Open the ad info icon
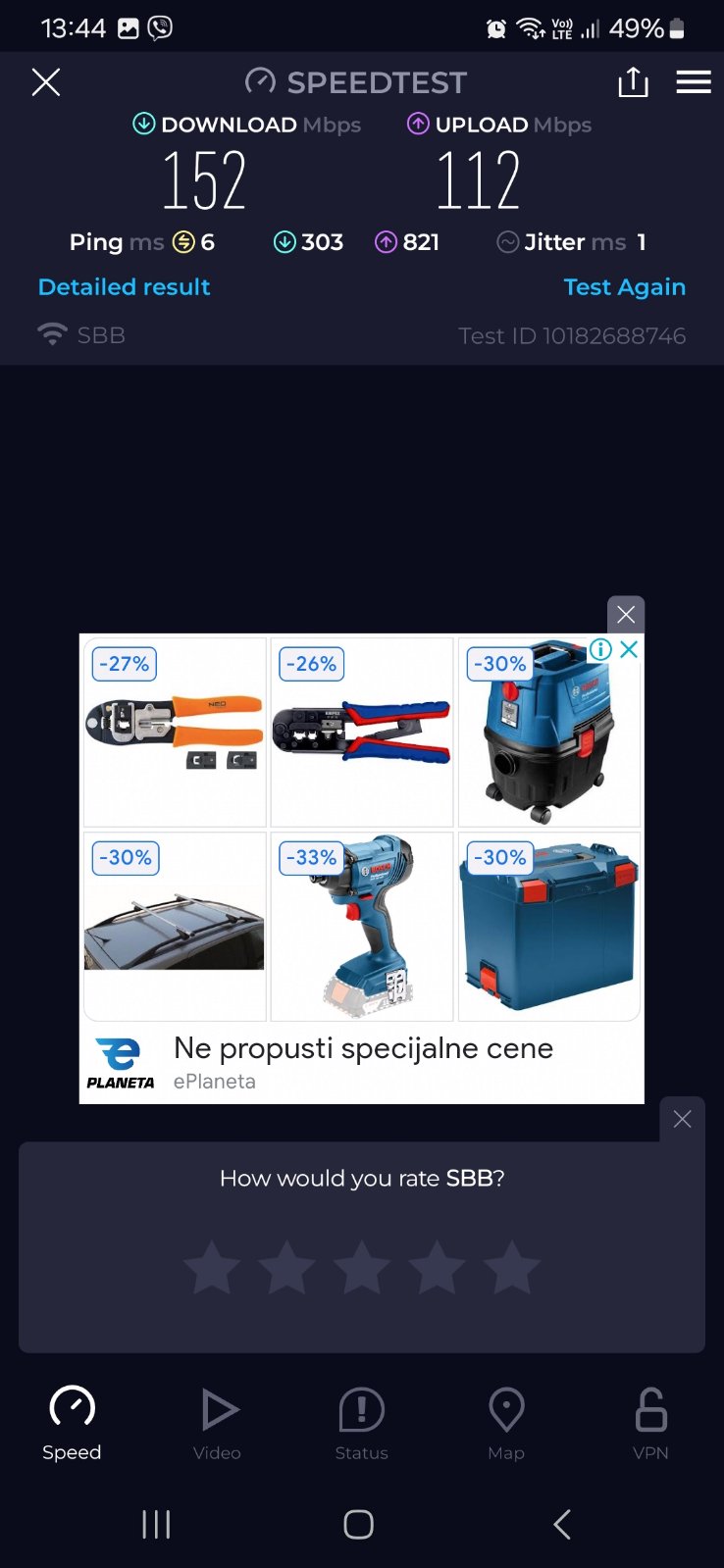724x1568 pixels. point(600,649)
